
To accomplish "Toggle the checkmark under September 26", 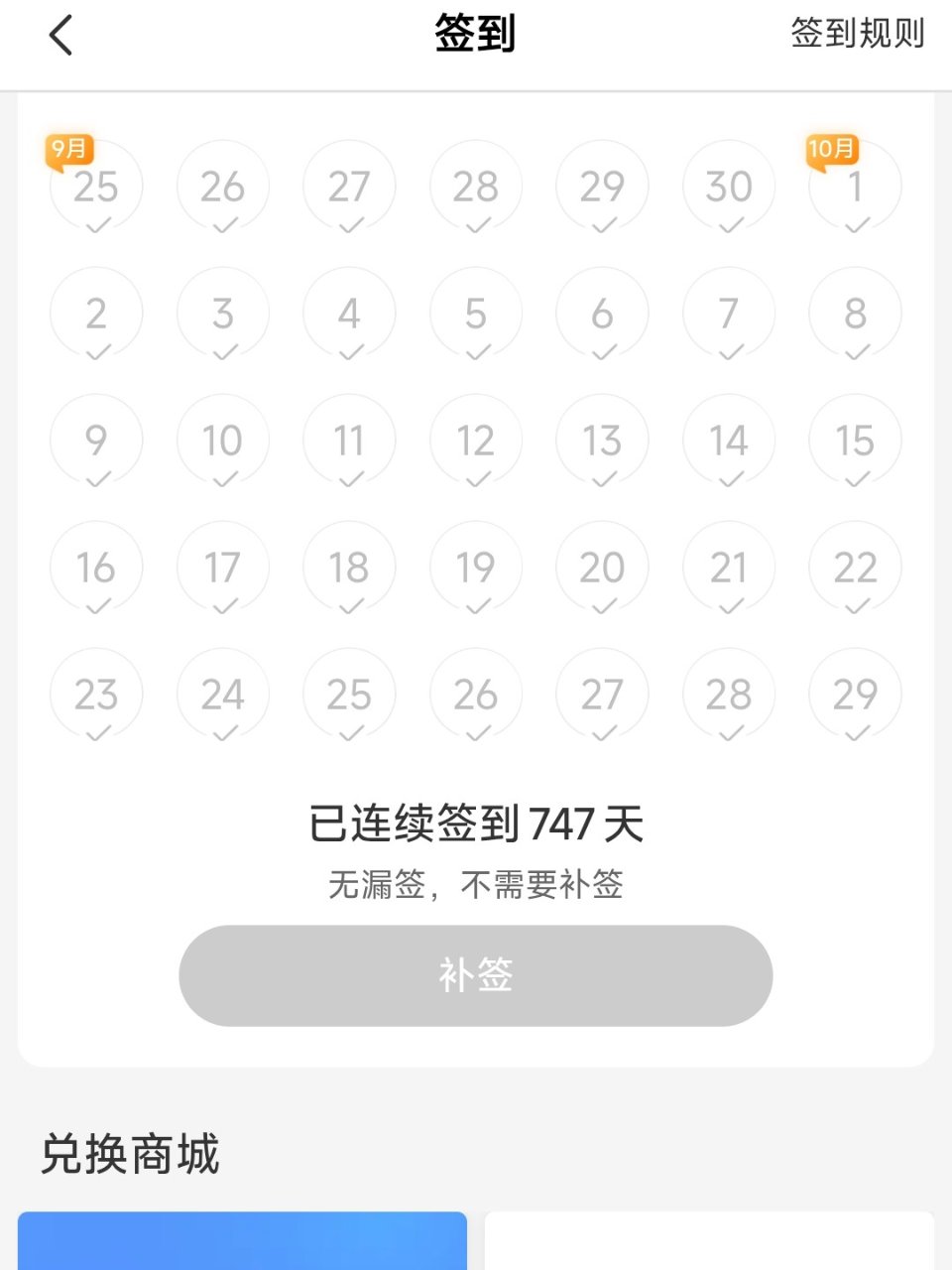I will 222,223.
